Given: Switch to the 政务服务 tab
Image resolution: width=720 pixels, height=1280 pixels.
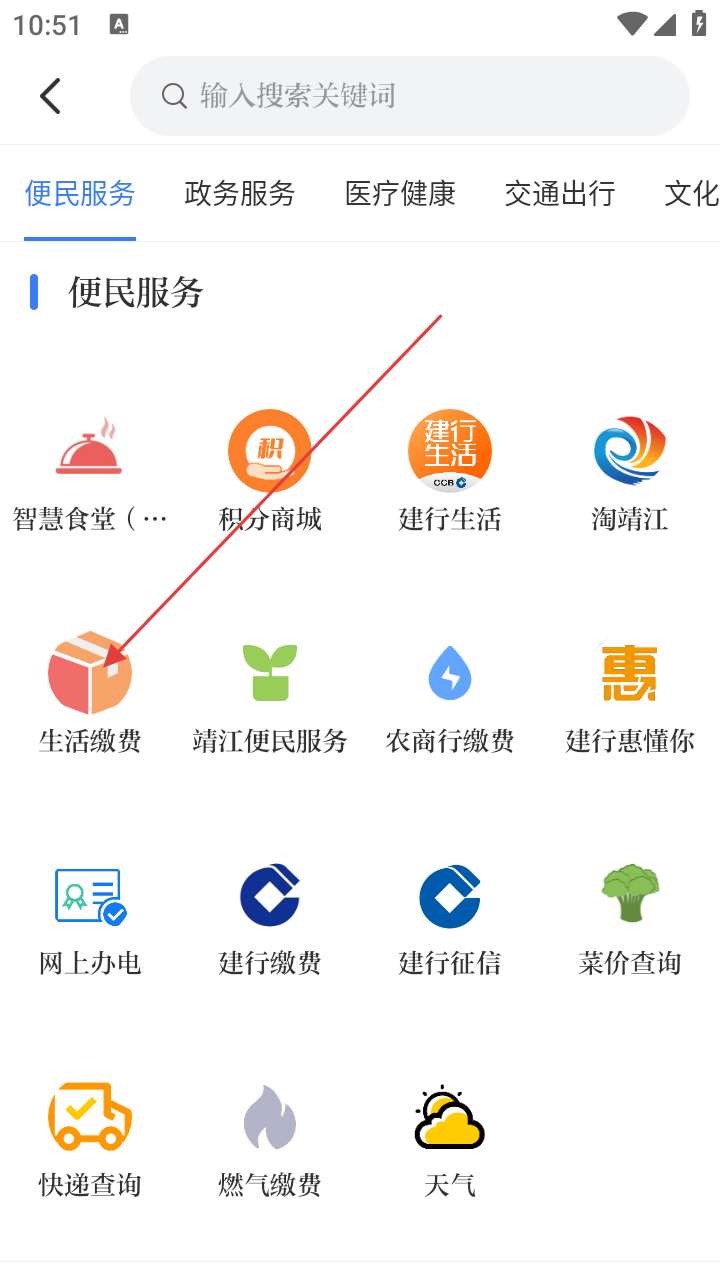Looking at the screenshot, I should pos(240,194).
